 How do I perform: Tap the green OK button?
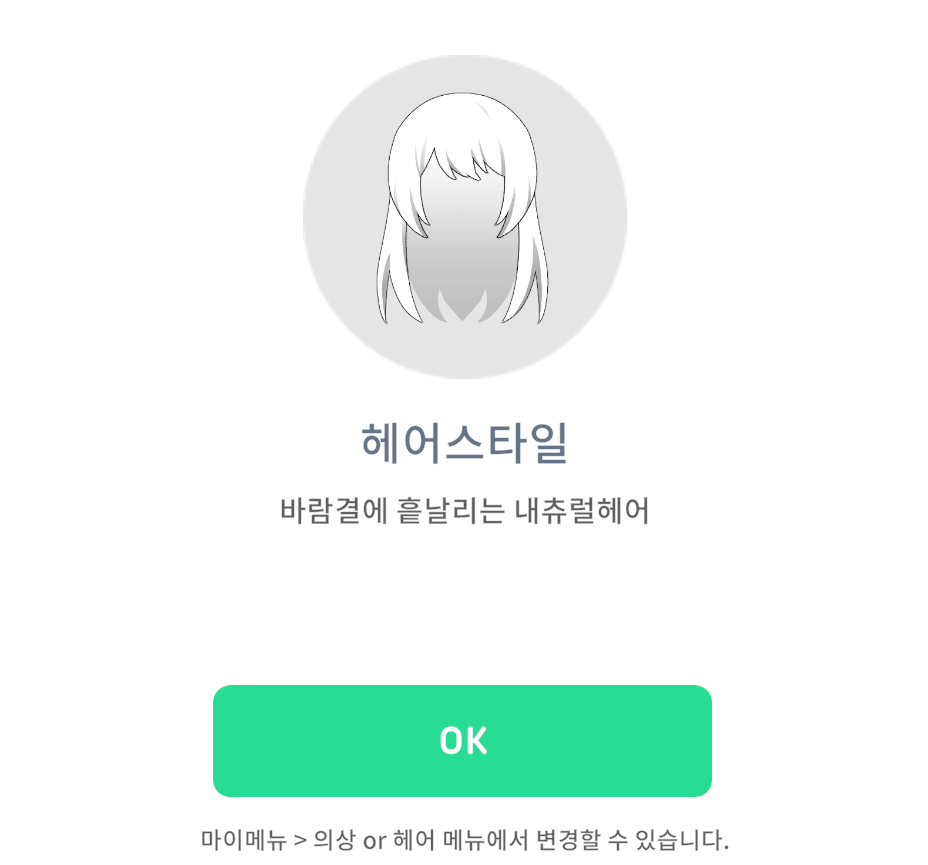pos(462,741)
